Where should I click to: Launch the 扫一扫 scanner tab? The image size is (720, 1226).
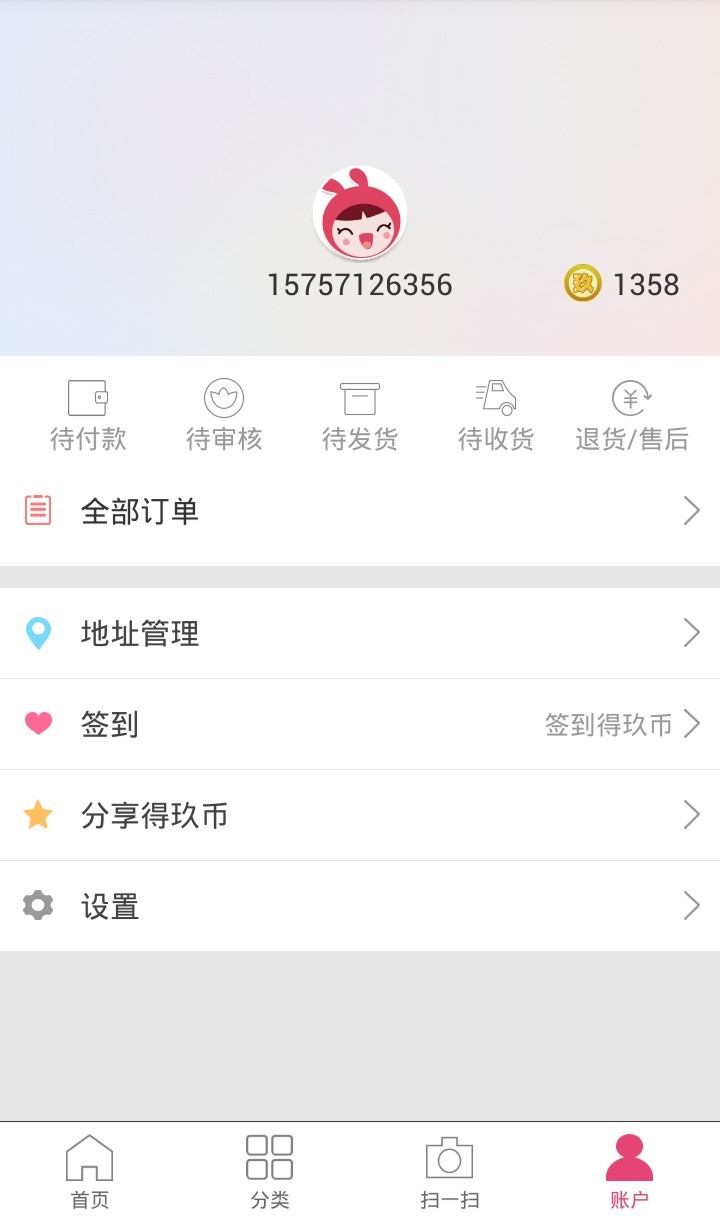click(x=450, y=1173)
